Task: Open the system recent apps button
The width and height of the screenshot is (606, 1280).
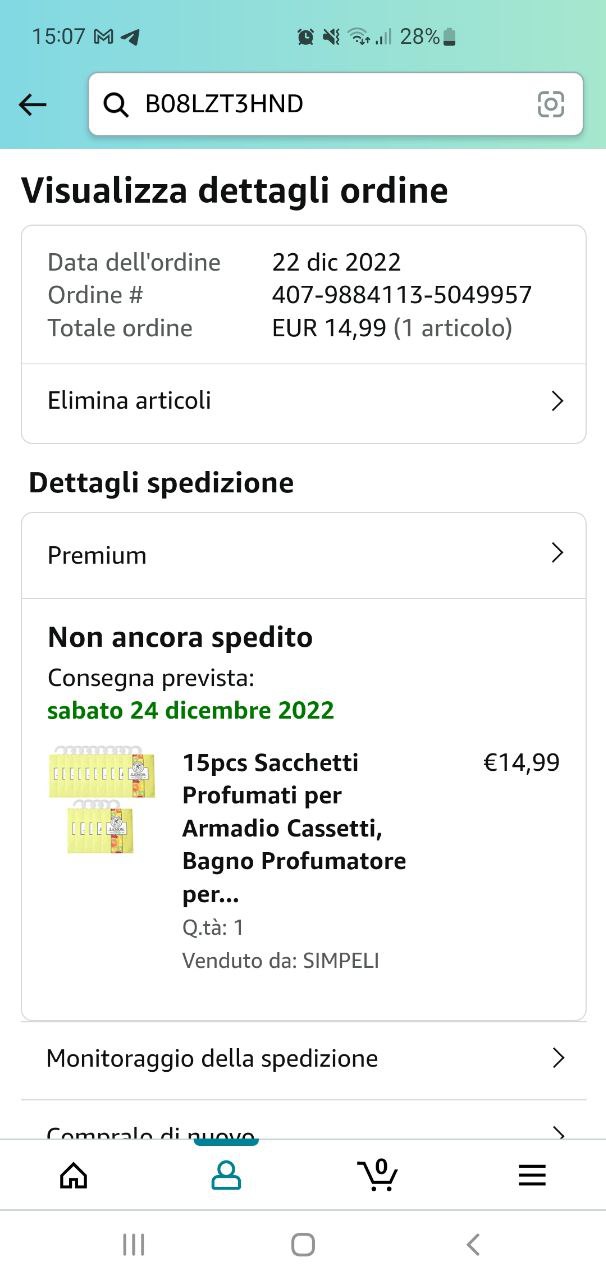Action: click(x=133, y=1245)
